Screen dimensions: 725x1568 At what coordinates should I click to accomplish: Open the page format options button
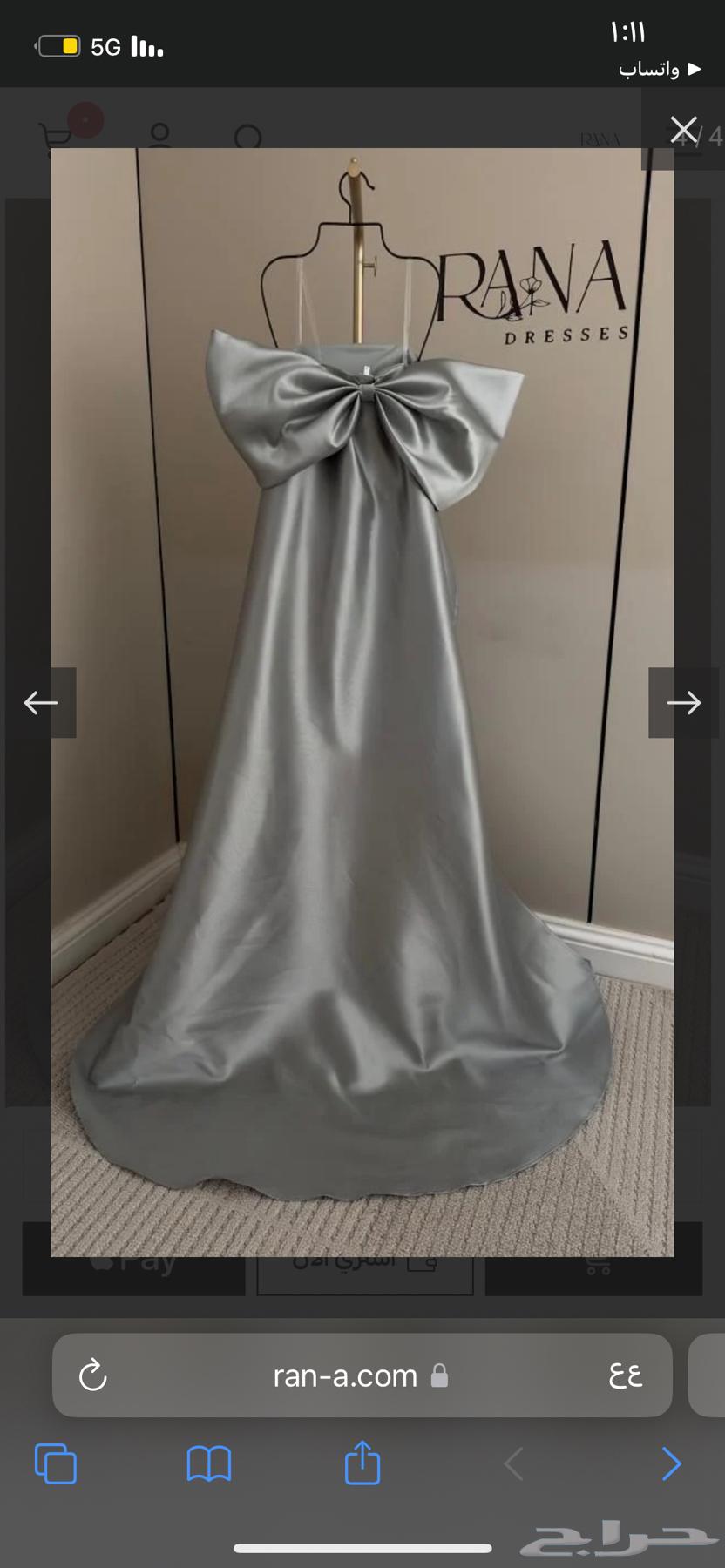tap(626, 1375)
